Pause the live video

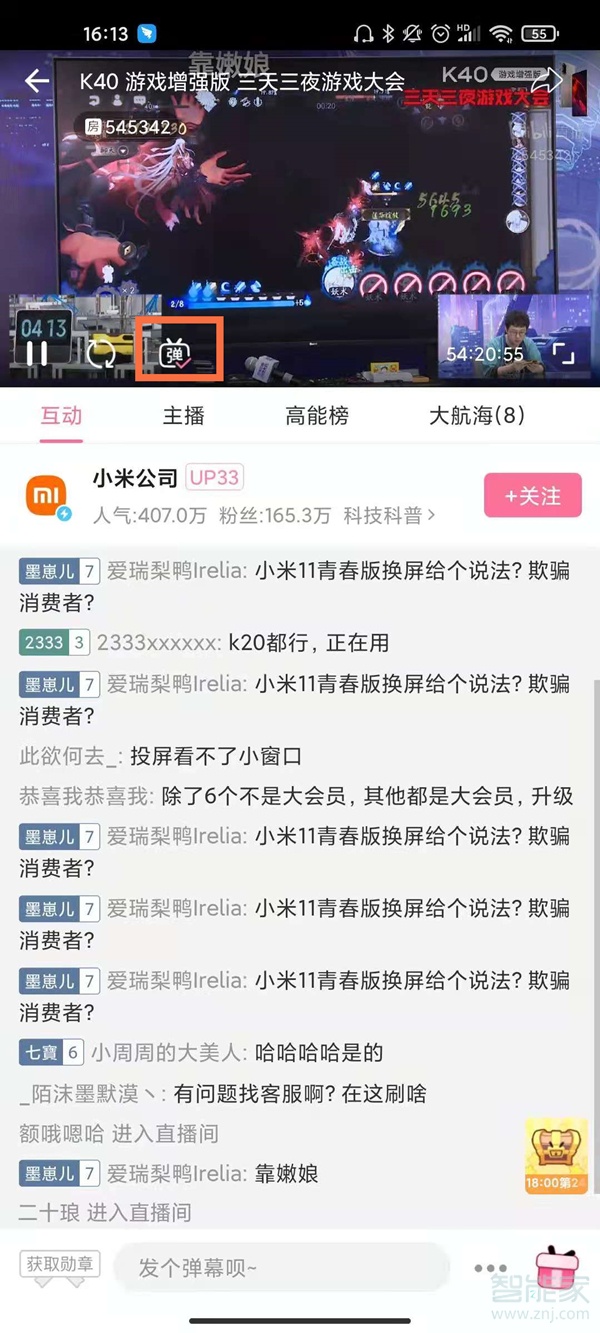point(37,353)
